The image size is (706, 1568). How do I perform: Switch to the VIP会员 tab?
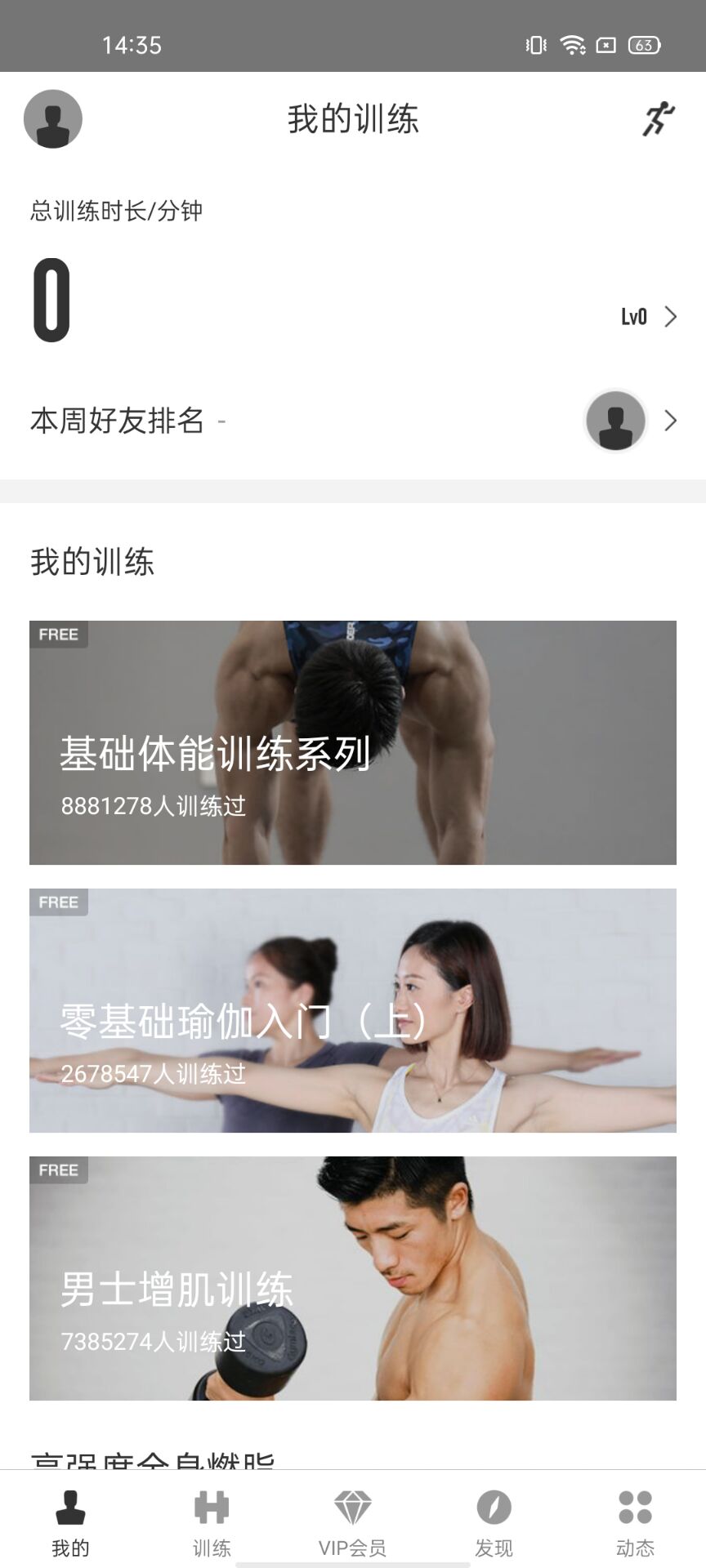pos(352,1521)
